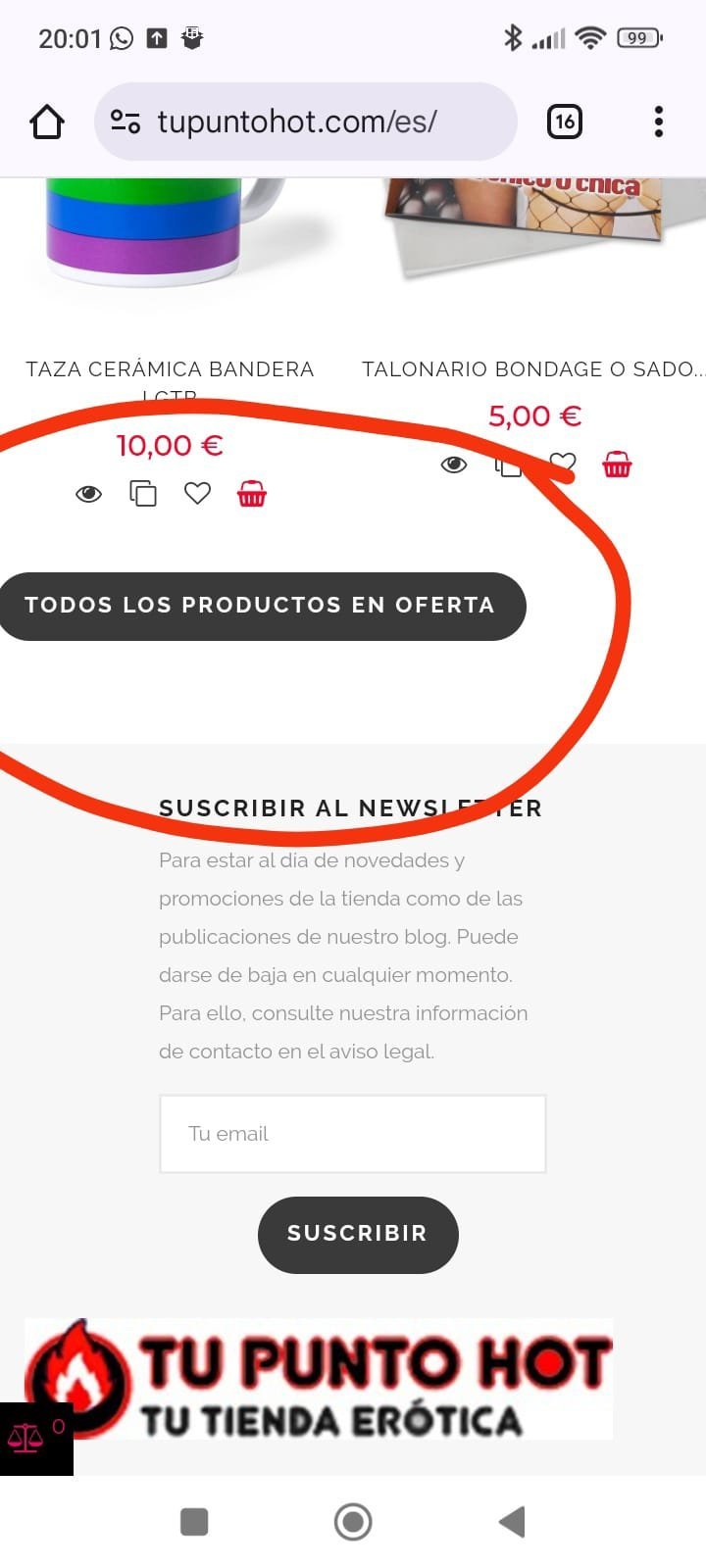Tap the Suscribir button
The height and width of the screenshot is (1568, 706).
click(357, 1234)
